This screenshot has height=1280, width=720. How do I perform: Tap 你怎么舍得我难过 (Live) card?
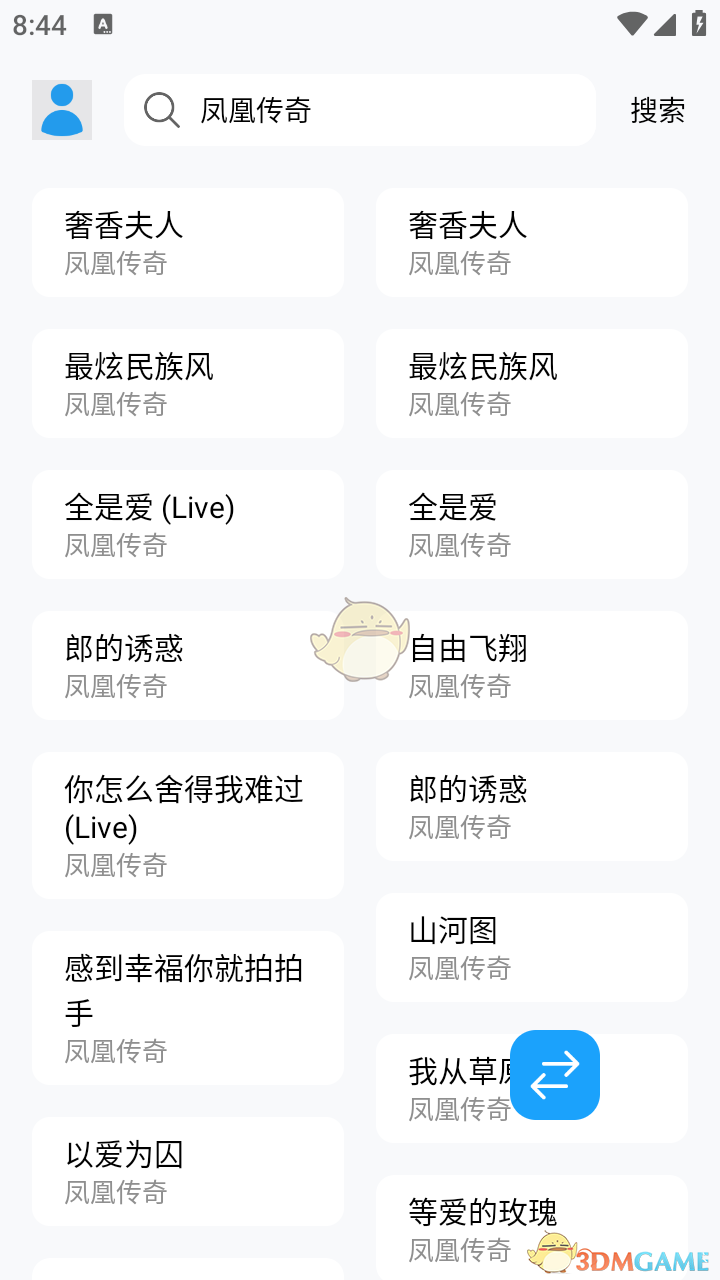pos(187,825)
